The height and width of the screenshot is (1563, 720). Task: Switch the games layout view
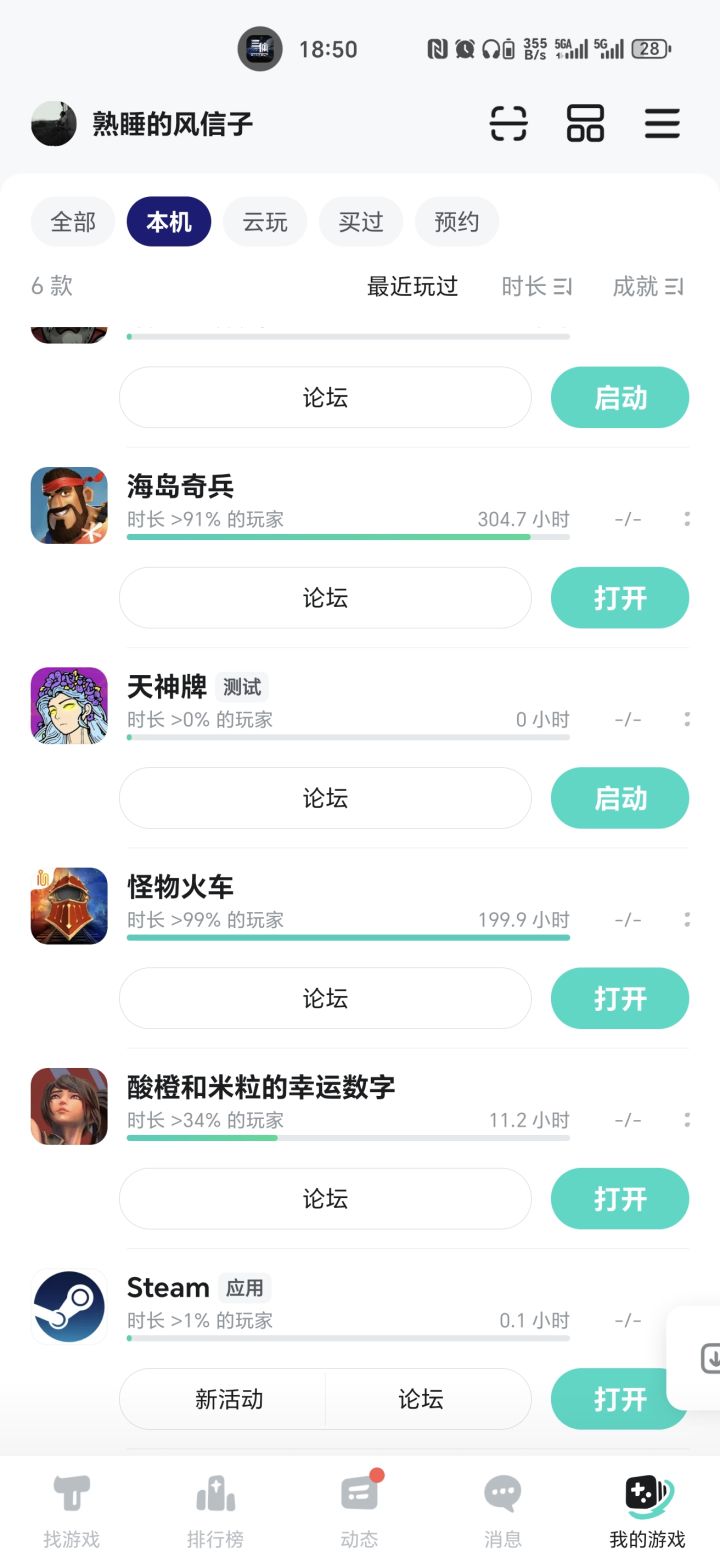[585, 124]
